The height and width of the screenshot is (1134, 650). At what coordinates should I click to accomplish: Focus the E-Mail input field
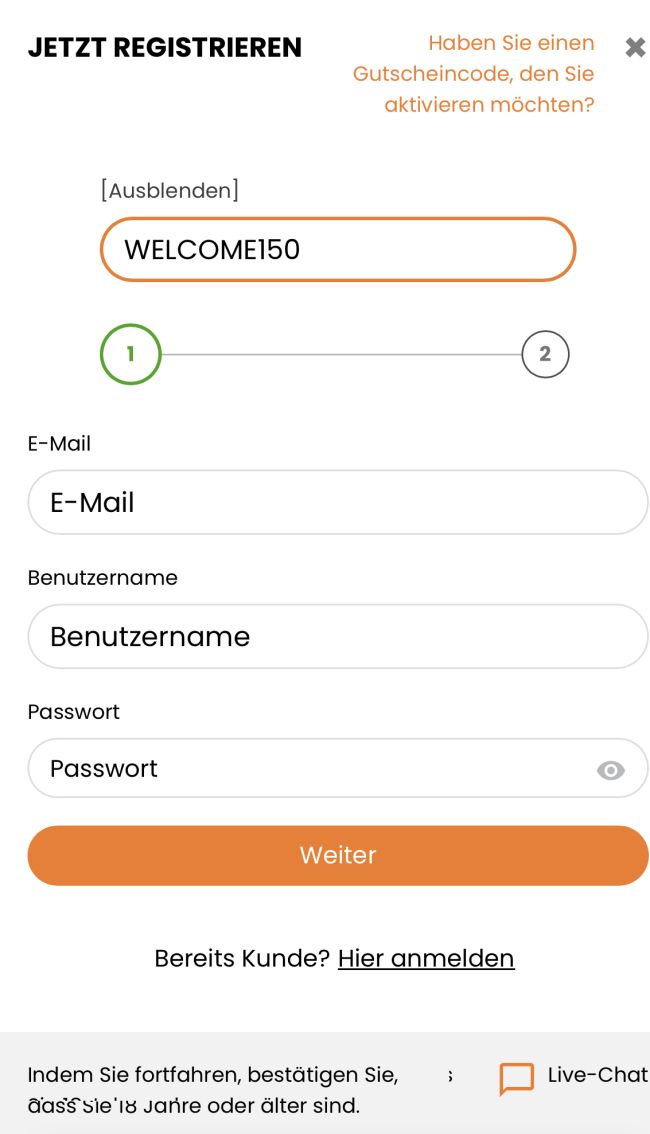(338, 502)
